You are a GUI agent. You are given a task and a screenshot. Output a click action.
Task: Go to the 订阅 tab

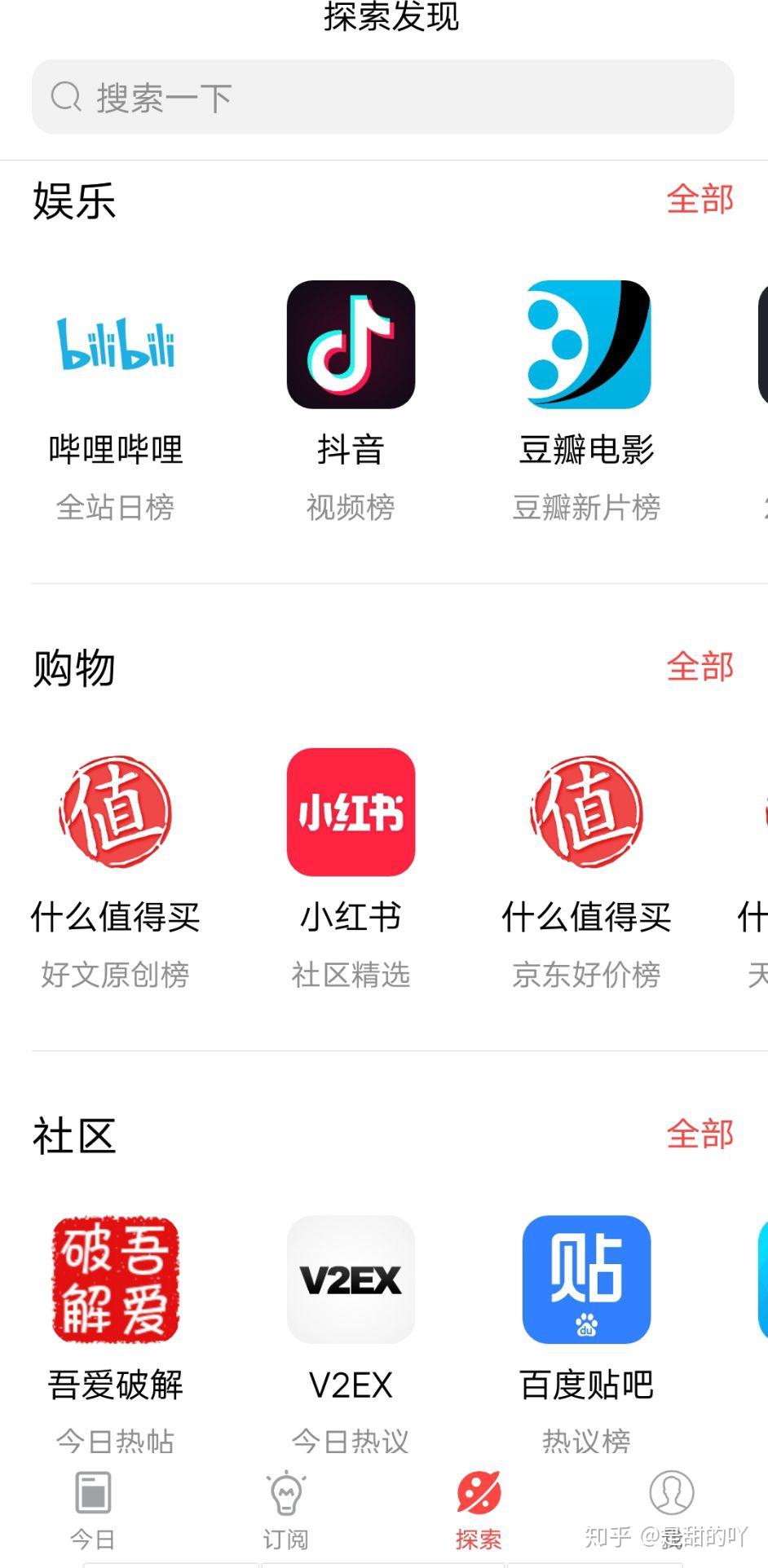[285, 1509]
